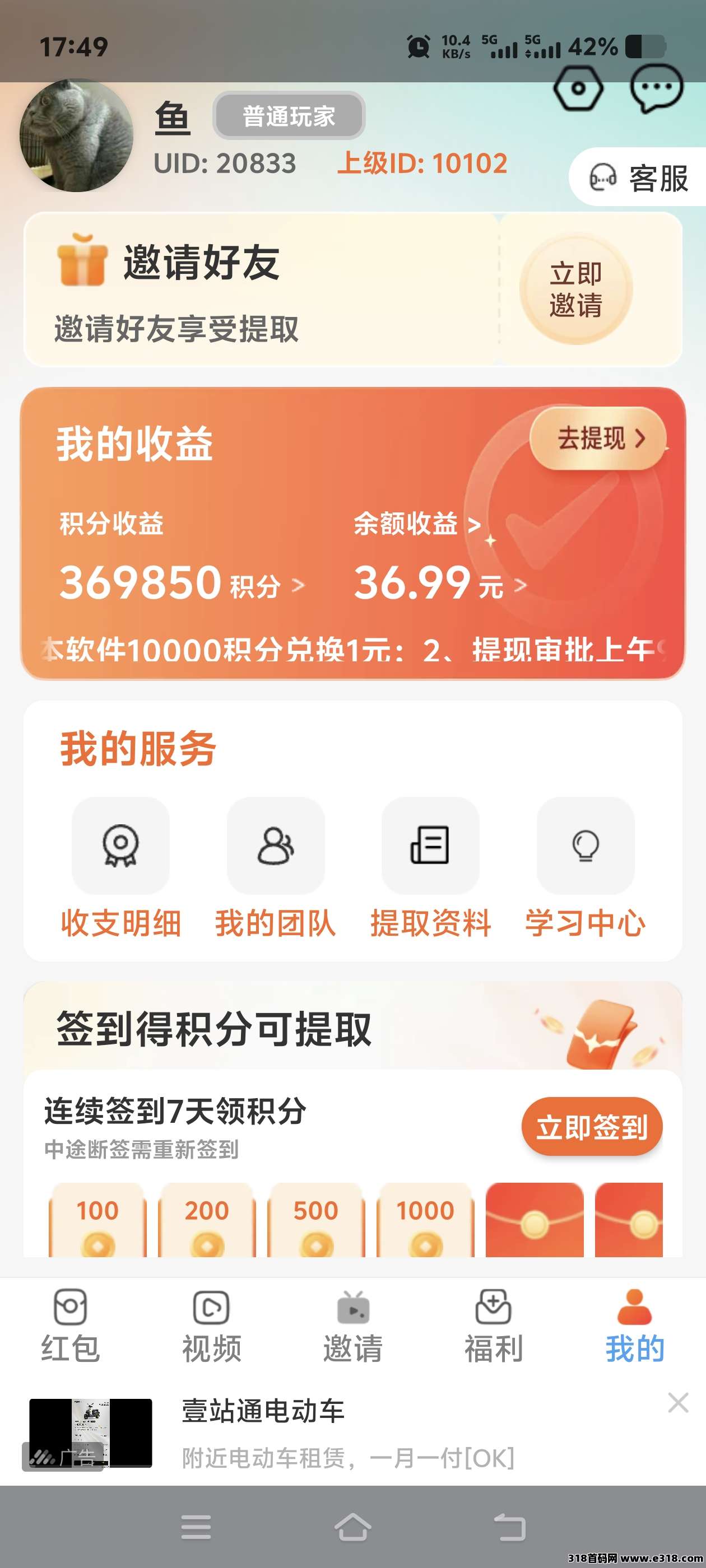Open 学习中心
The image size is (706, 1568).
point(586,868)
